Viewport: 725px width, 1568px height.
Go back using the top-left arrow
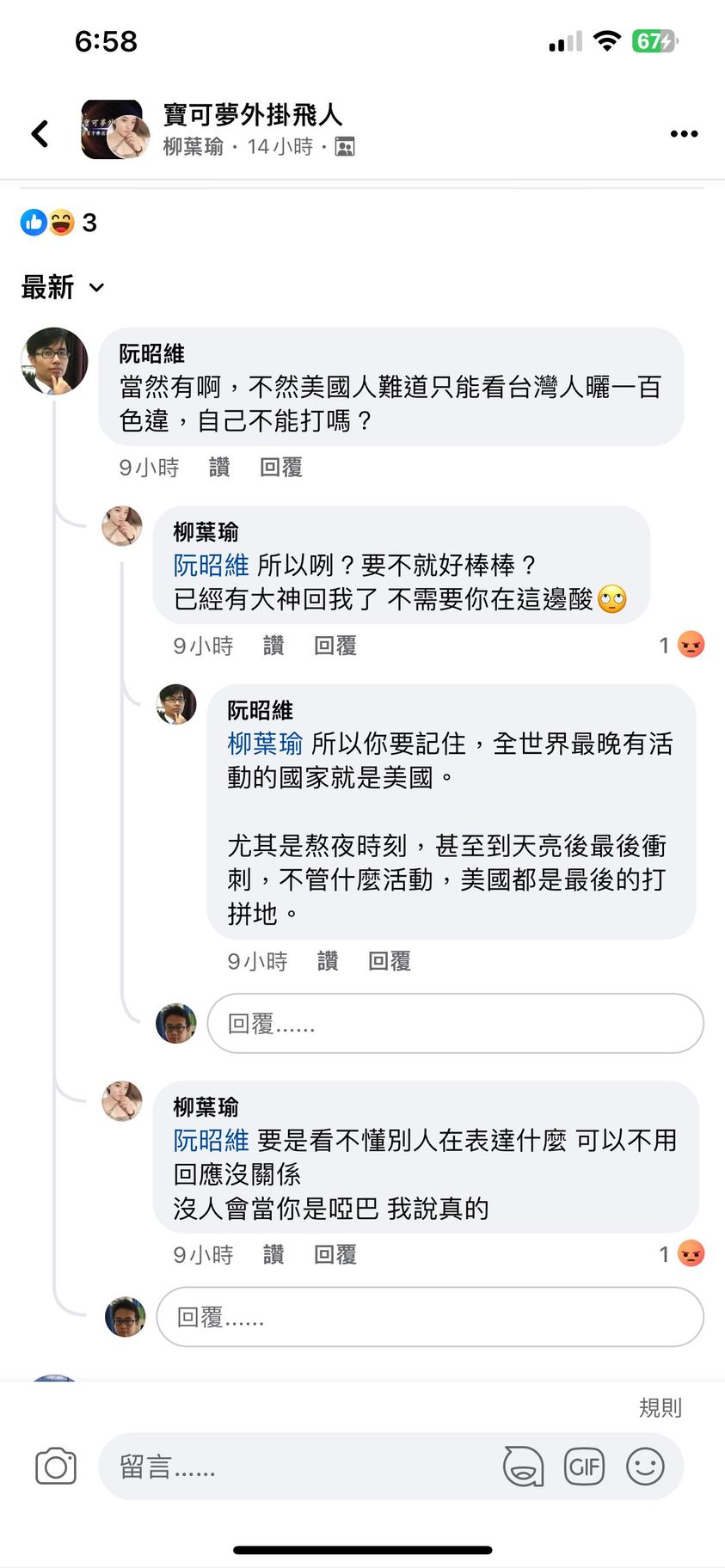tap(40, 133)
